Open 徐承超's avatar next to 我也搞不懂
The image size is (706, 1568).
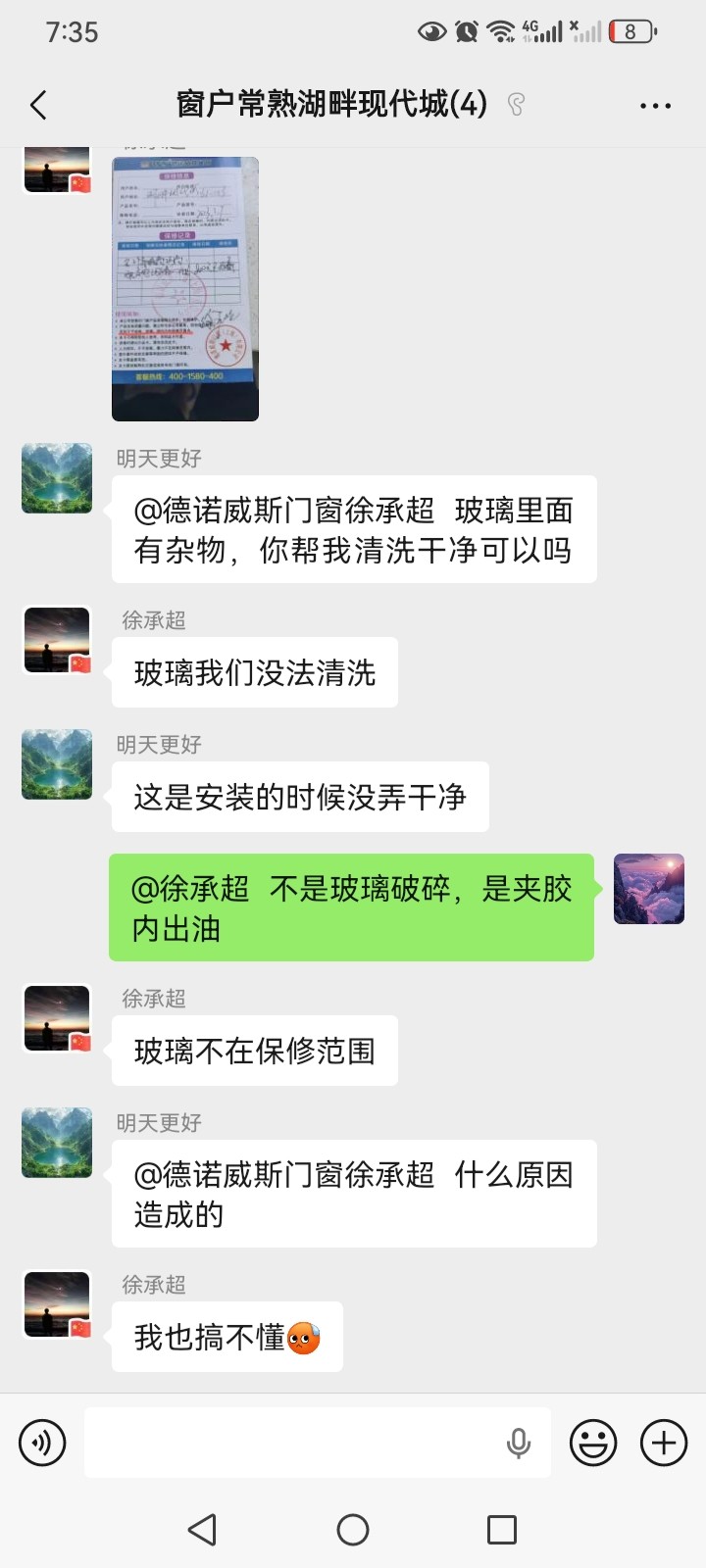coord(57,1304)
